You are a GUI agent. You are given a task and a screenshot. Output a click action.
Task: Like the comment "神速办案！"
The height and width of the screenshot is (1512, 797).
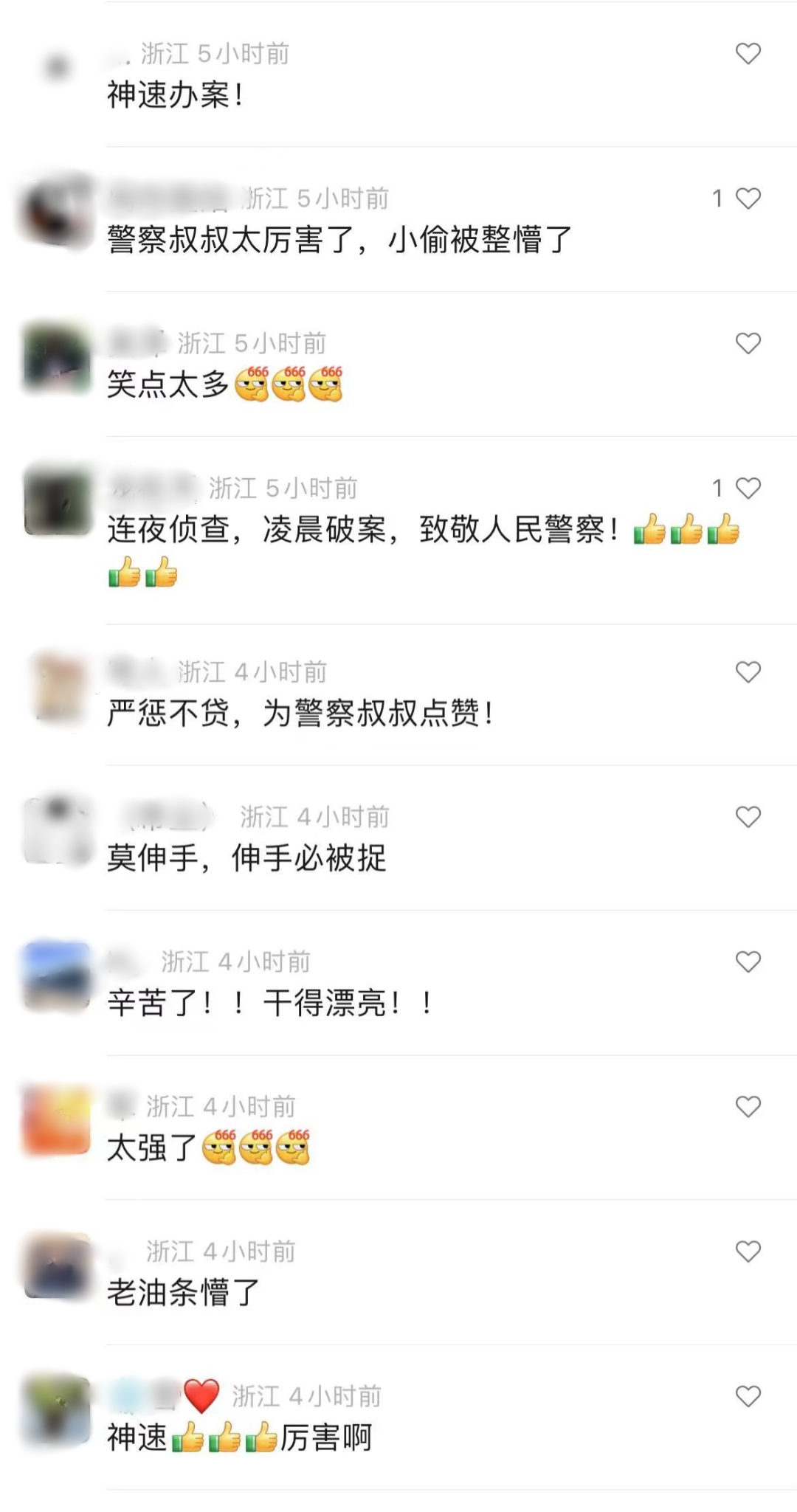748,54
